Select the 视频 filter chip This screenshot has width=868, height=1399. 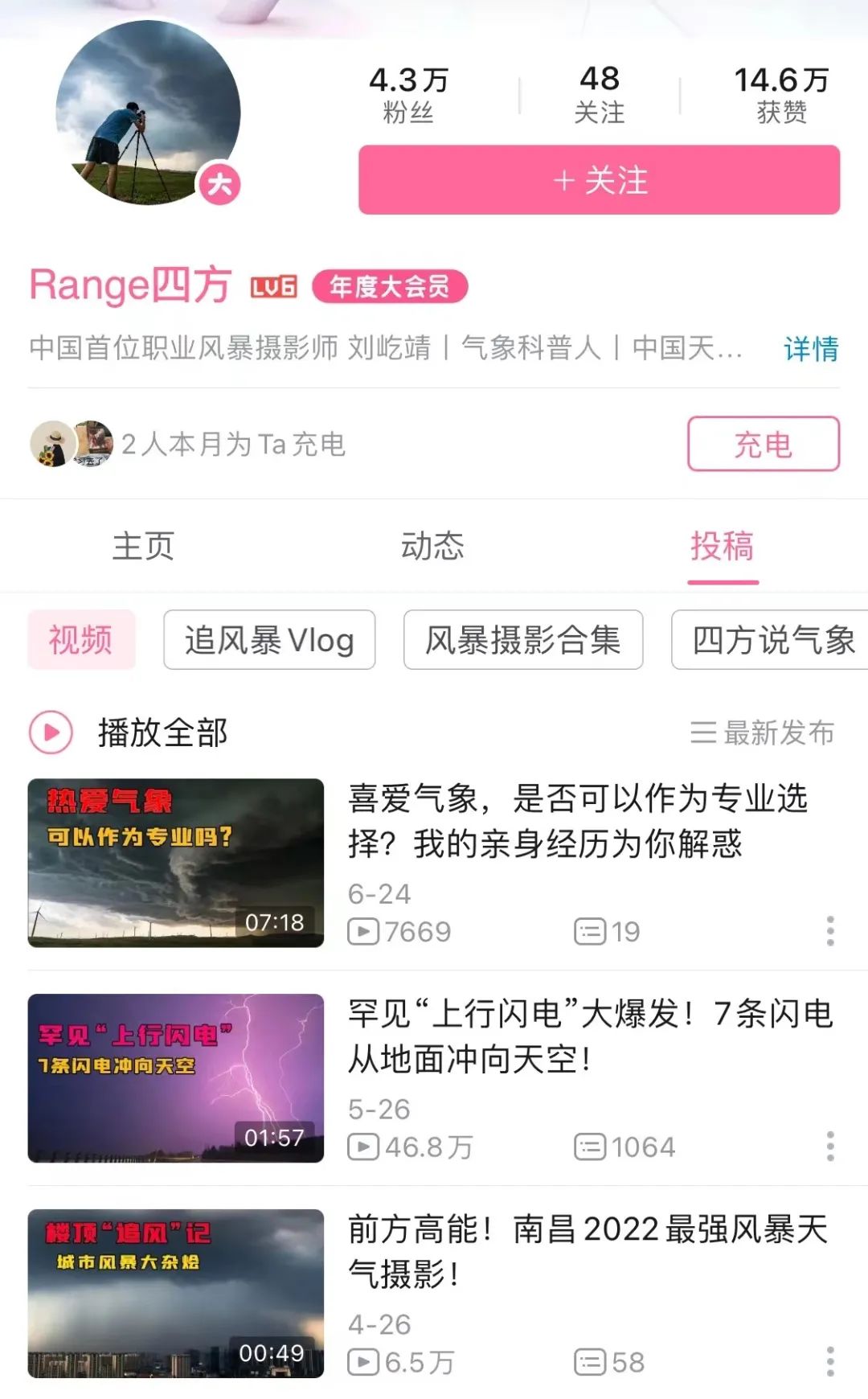tap(81, 640)
